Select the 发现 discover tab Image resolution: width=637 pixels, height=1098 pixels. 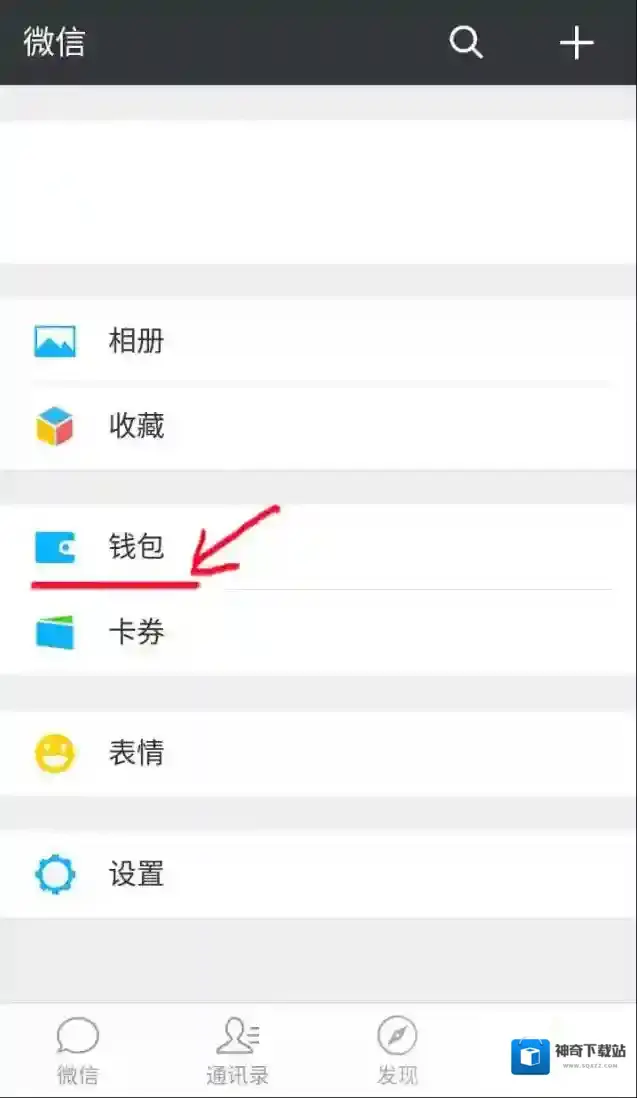point(397,1051)
